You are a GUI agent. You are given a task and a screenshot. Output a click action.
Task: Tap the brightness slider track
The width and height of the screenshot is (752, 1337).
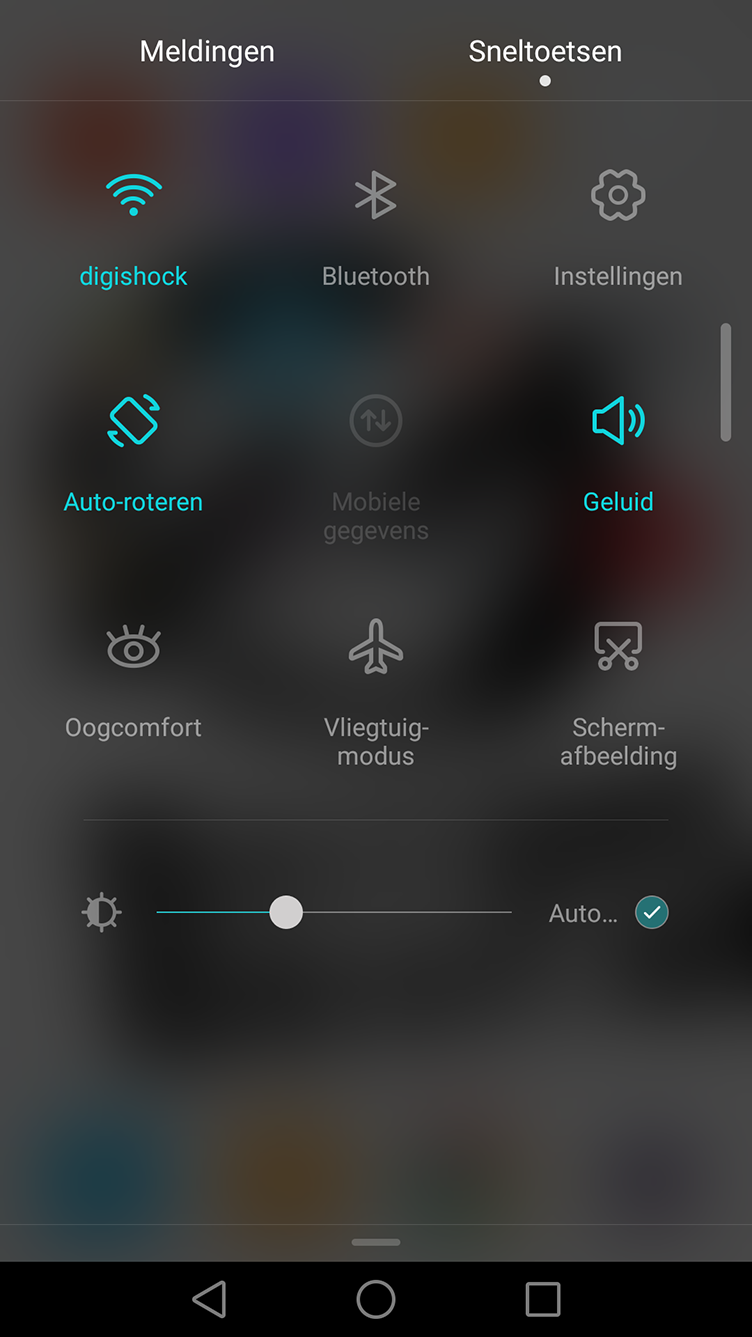pyautogui.click(x=334, y=912)
